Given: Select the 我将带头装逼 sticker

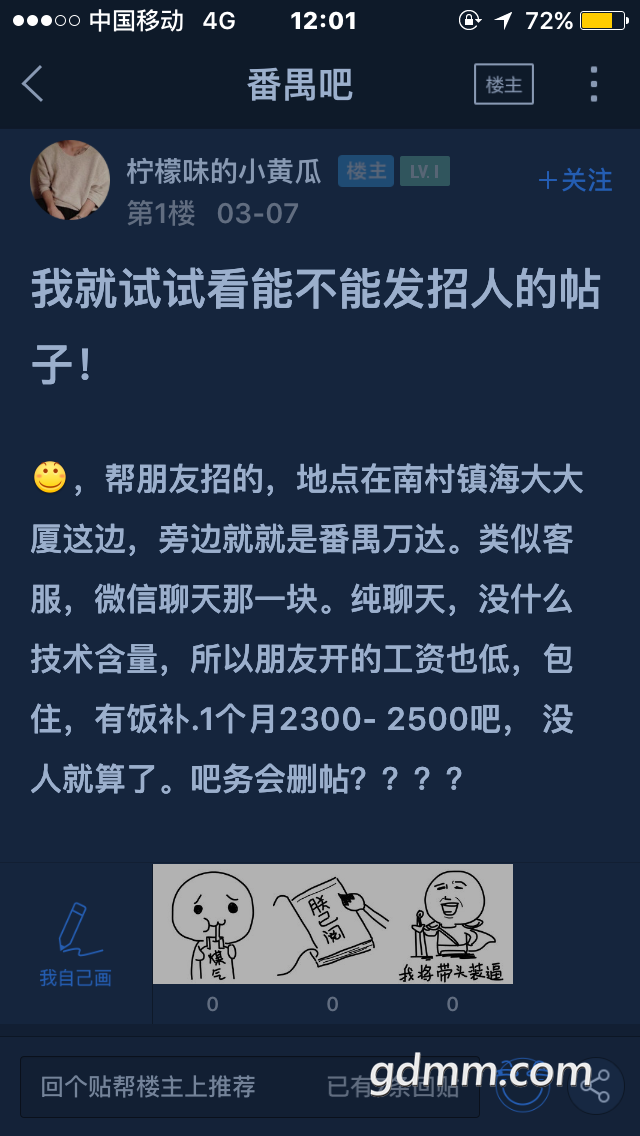Looking at the screenshot, I should 452,925.
